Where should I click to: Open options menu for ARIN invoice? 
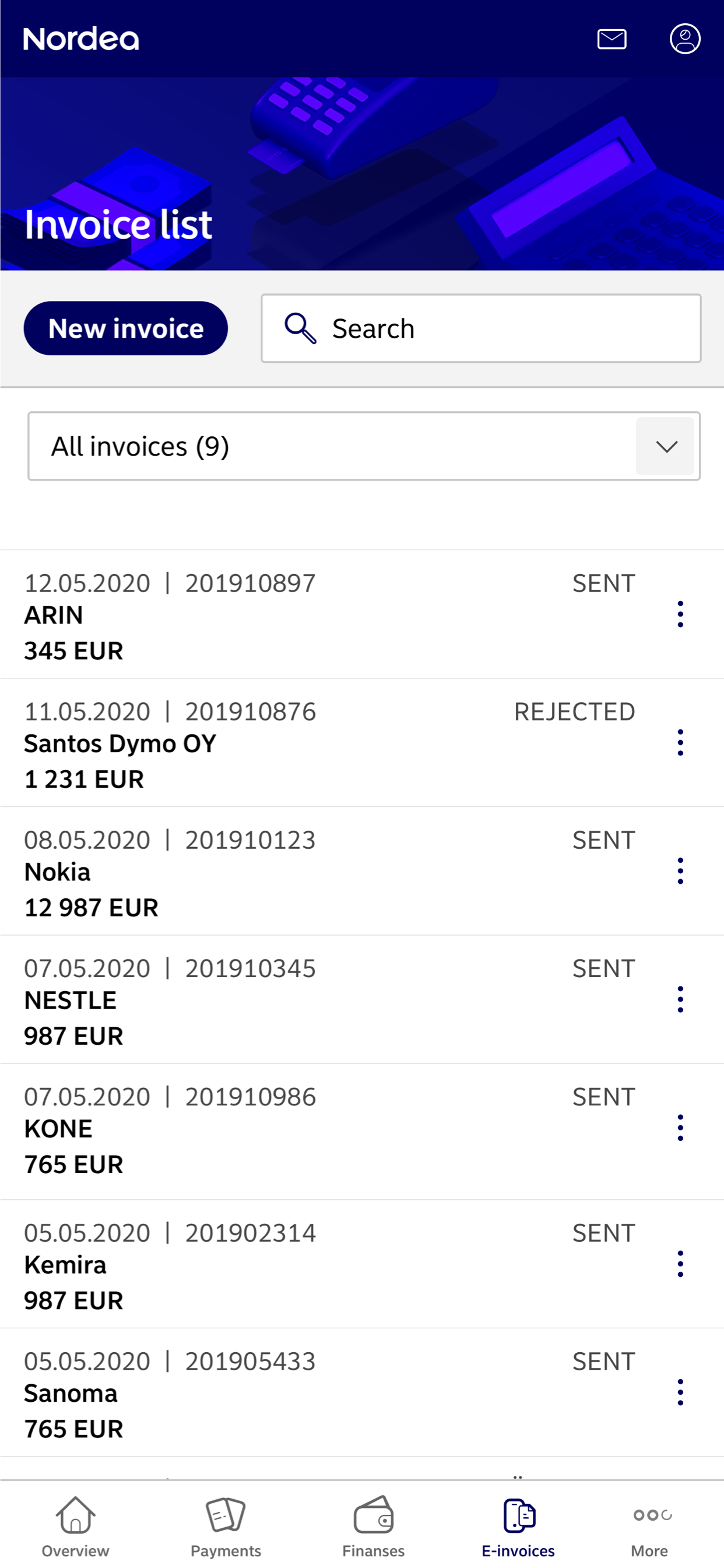(x=680, y=615)
